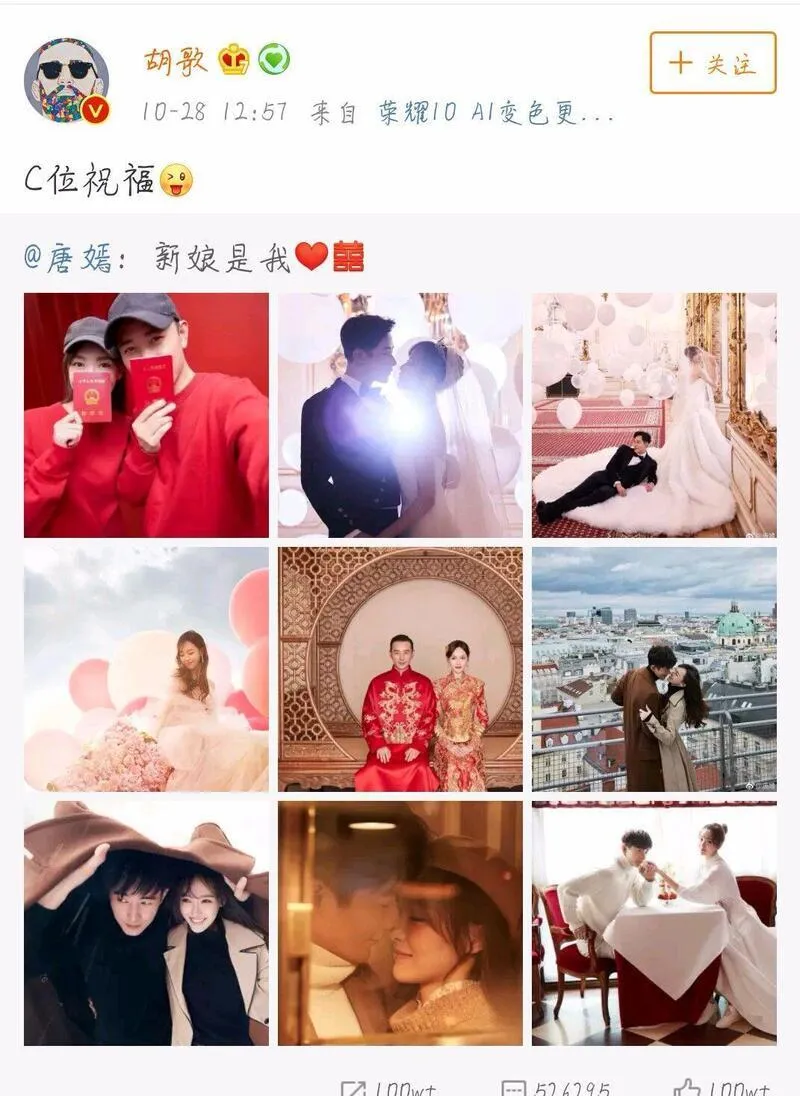Open the red marriage certificates photo
The height and width of the screenshot is (1096, 800).
coord(146,415)
